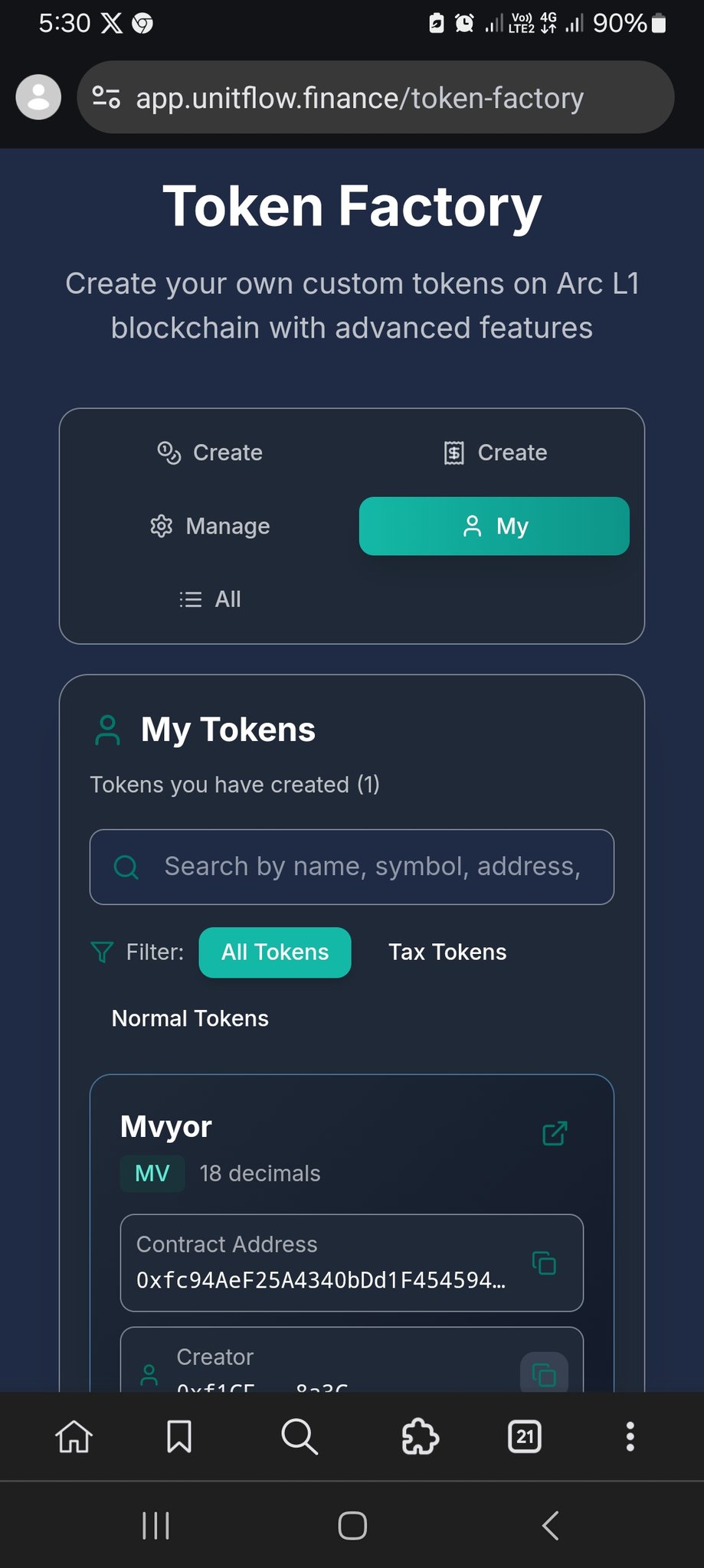Viewport: 704px width, 1568px height.
Task: Open Mvyor token external link icon
Action: coord(555,1133)
